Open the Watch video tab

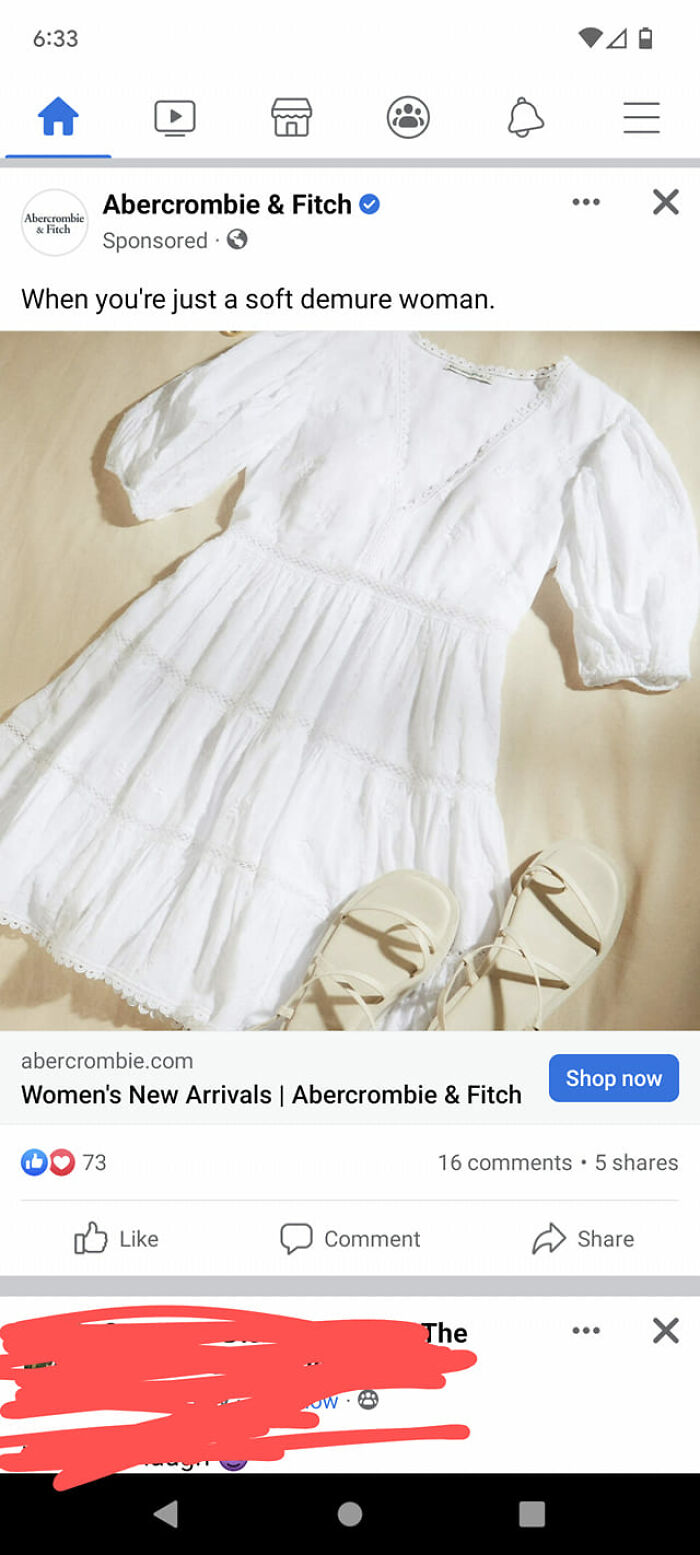click(x=175, y=117)
